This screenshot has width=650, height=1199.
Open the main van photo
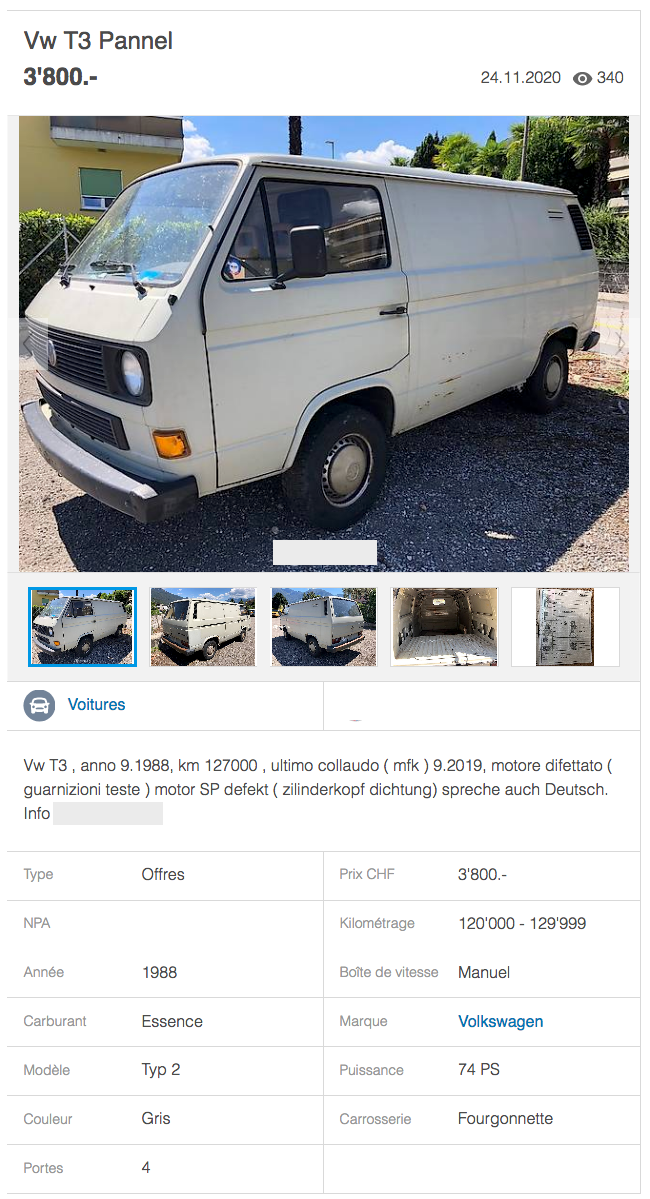click(x=324, y=340)
